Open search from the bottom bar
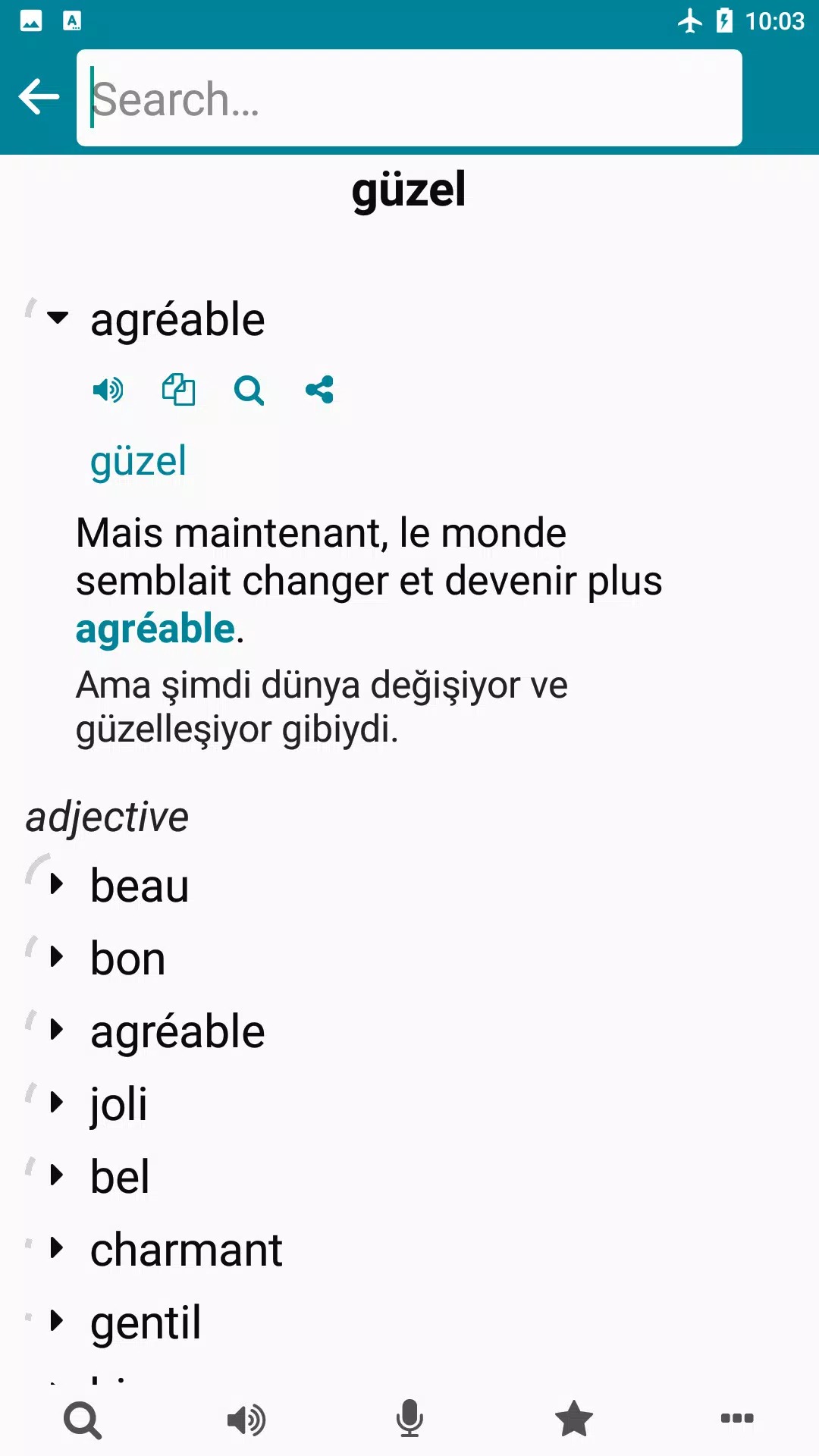Screen dimensions: 819x1456 pos(83,1420)
